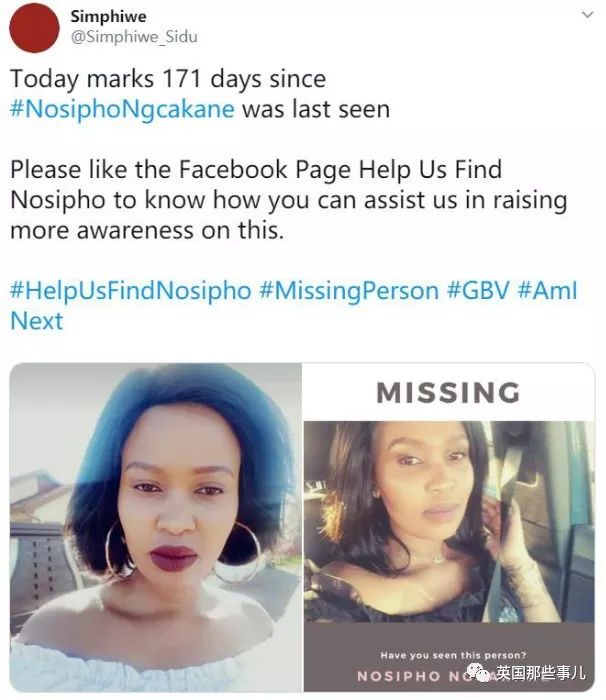The height and width of the screenshot is (700, 606).
Task: Open the MISSING poster image
Action: pos(449,525)
